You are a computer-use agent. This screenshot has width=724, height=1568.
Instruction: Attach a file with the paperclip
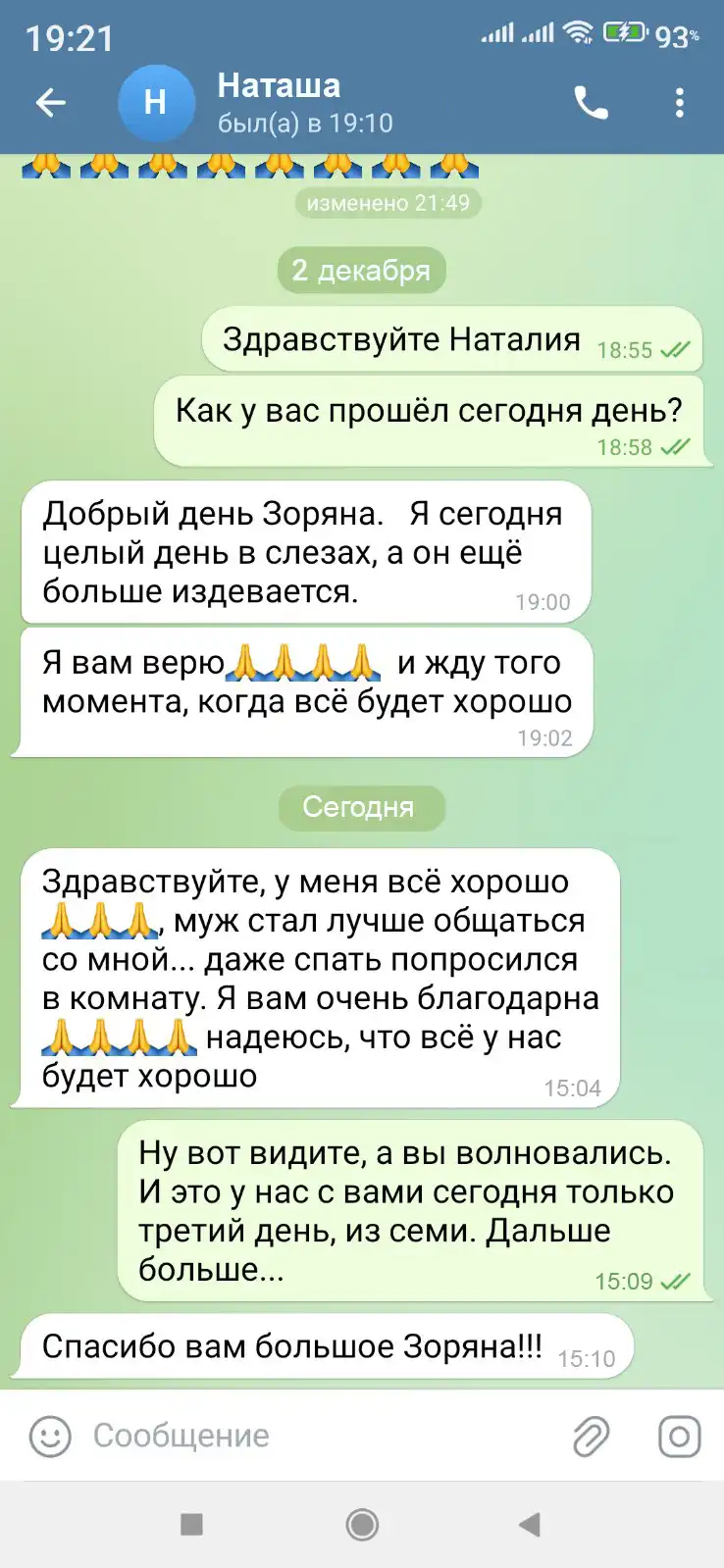pos(591,1437)
